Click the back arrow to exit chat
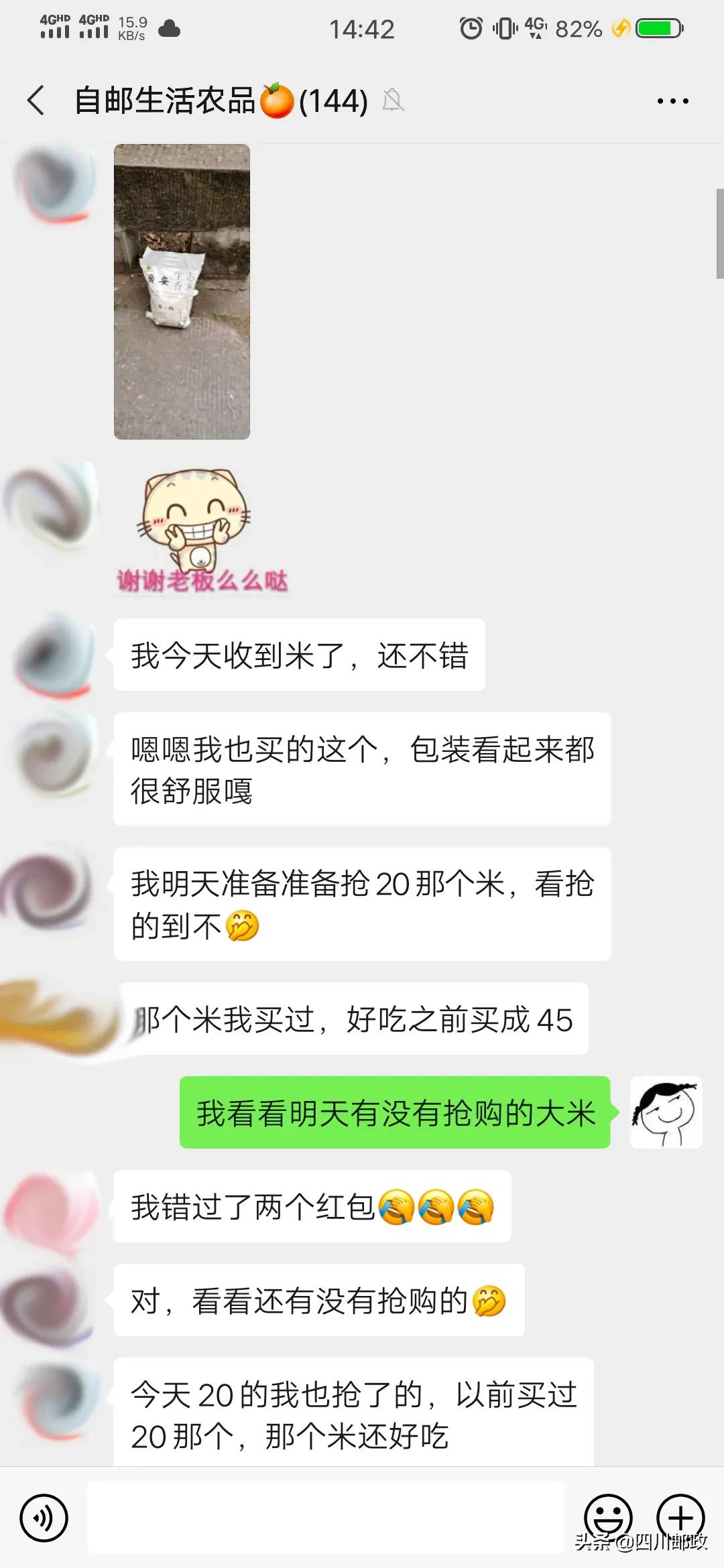Screen dimensions: 724x1568 pyautogui.click(x=35, y=99)
